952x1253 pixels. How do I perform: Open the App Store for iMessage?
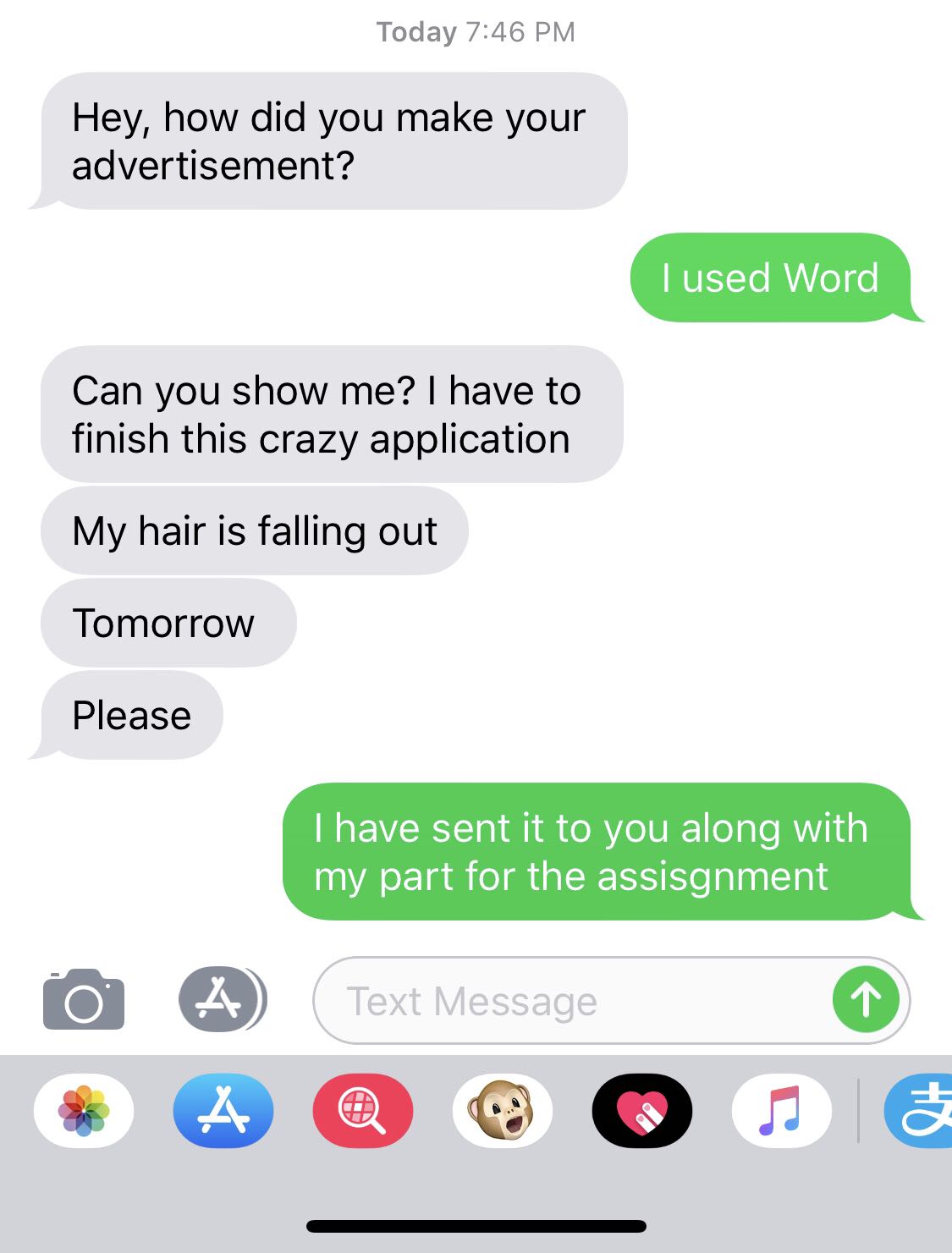pos(223,1110)
